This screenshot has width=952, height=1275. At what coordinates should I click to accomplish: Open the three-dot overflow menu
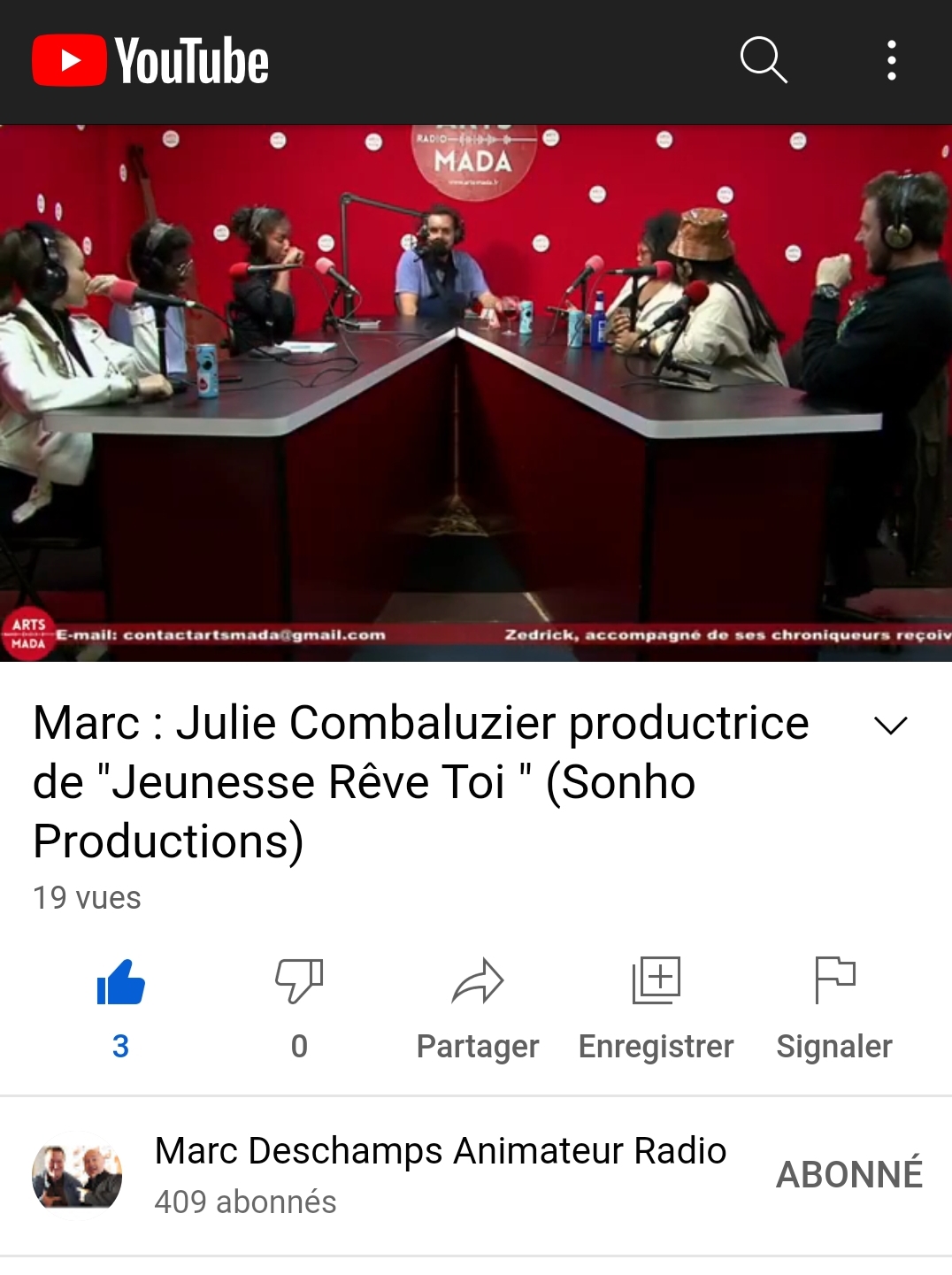coord(891,60)
